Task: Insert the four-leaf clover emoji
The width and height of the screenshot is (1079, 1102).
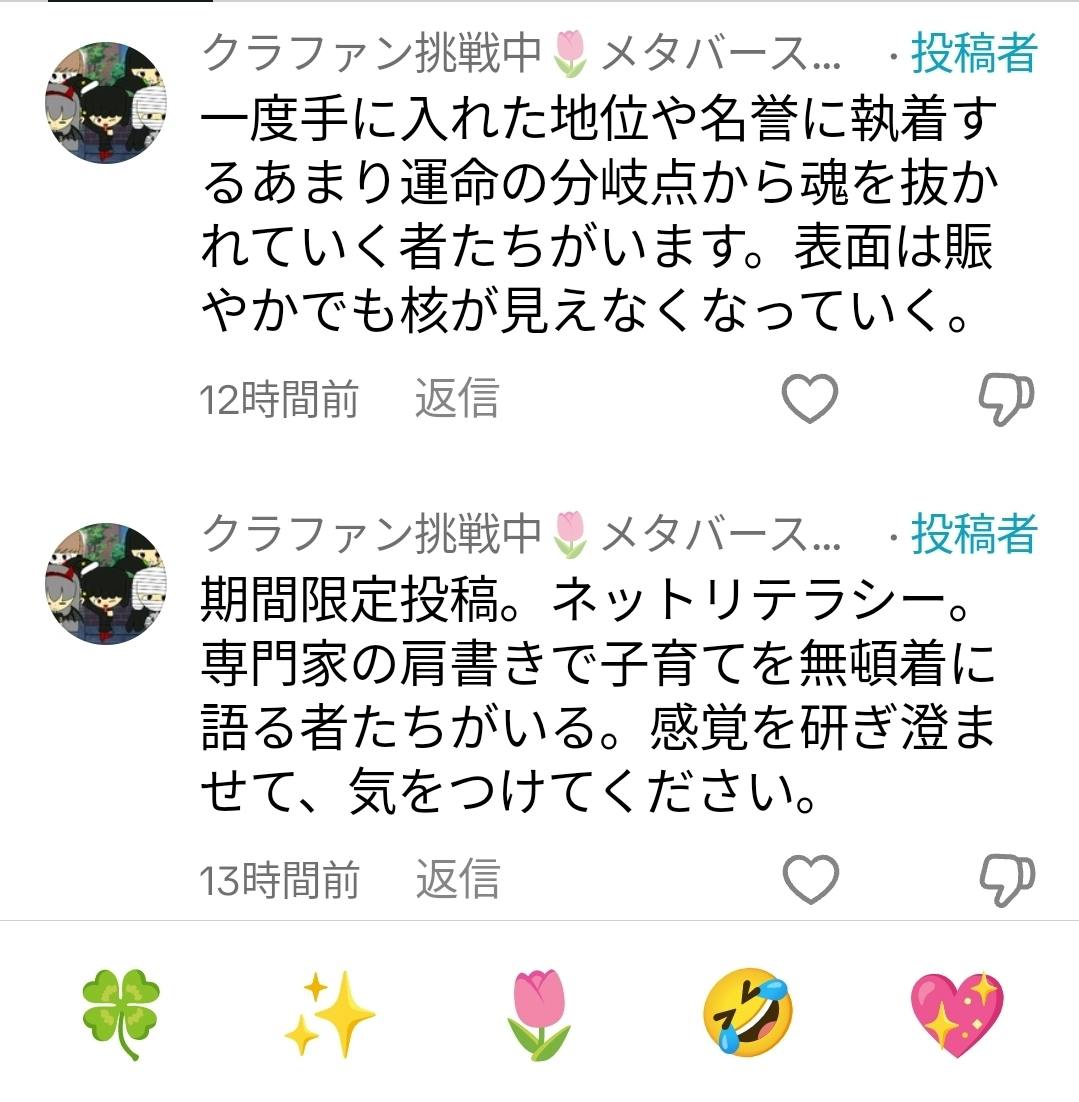Action: tap(121, 1013)
